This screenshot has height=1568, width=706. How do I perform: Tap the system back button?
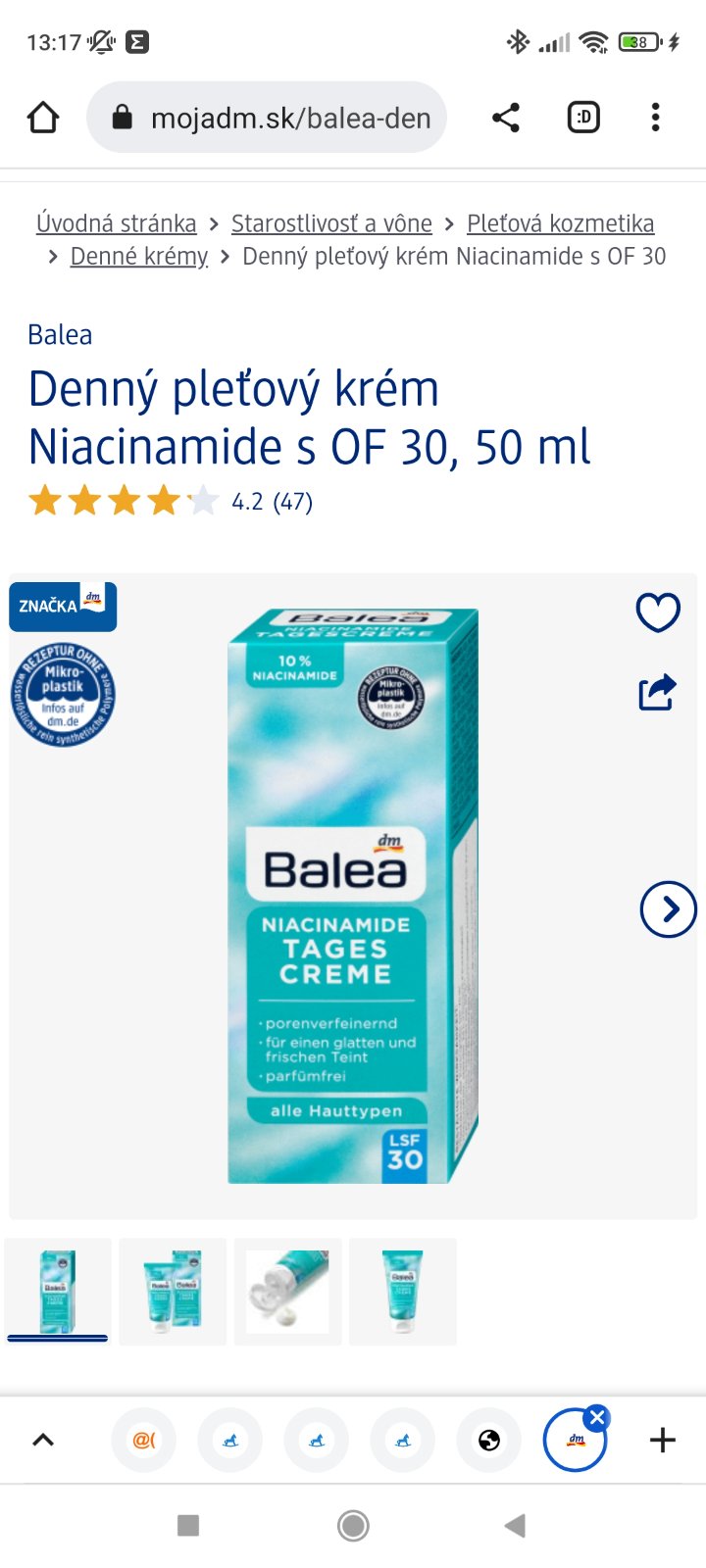(x=515, y=1525)
